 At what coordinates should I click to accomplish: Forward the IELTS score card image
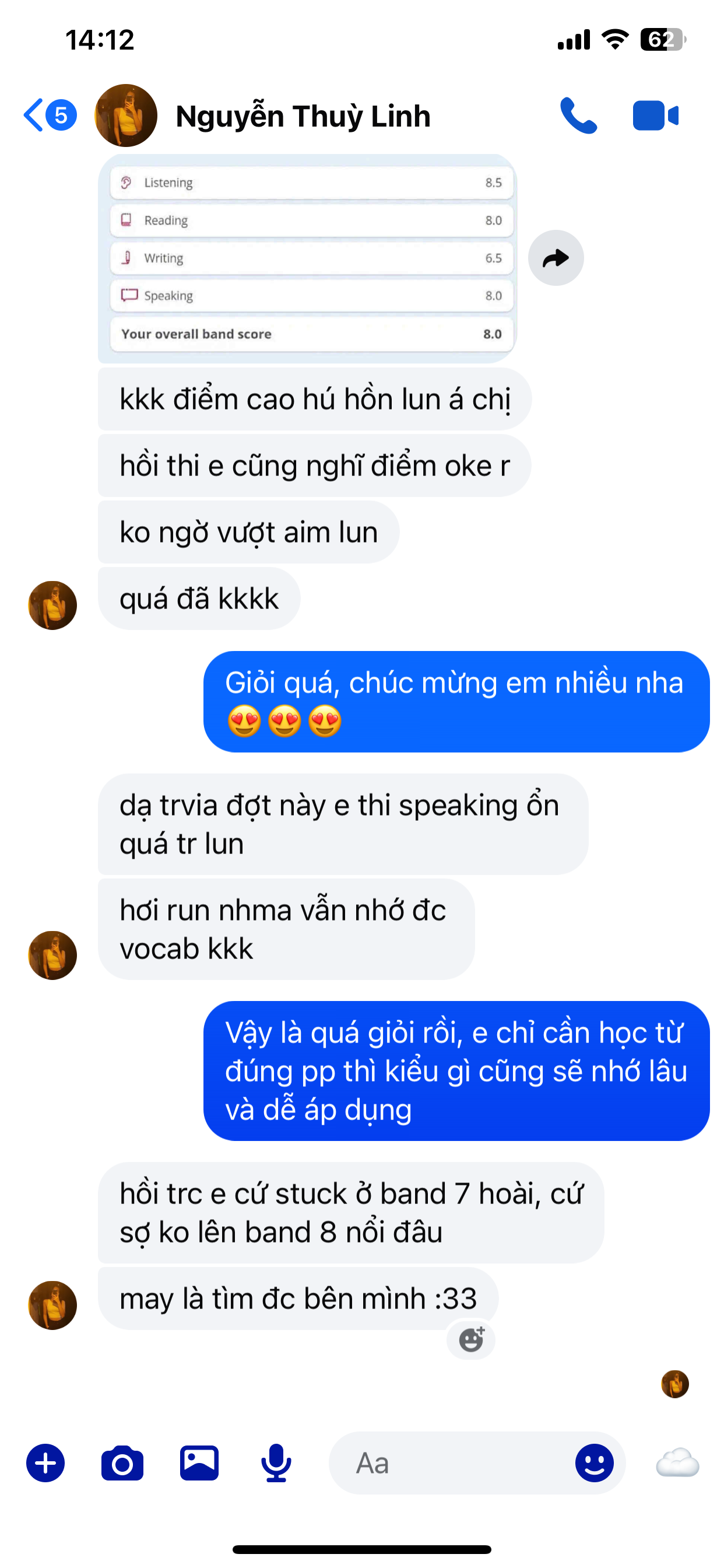coord(556,258)
